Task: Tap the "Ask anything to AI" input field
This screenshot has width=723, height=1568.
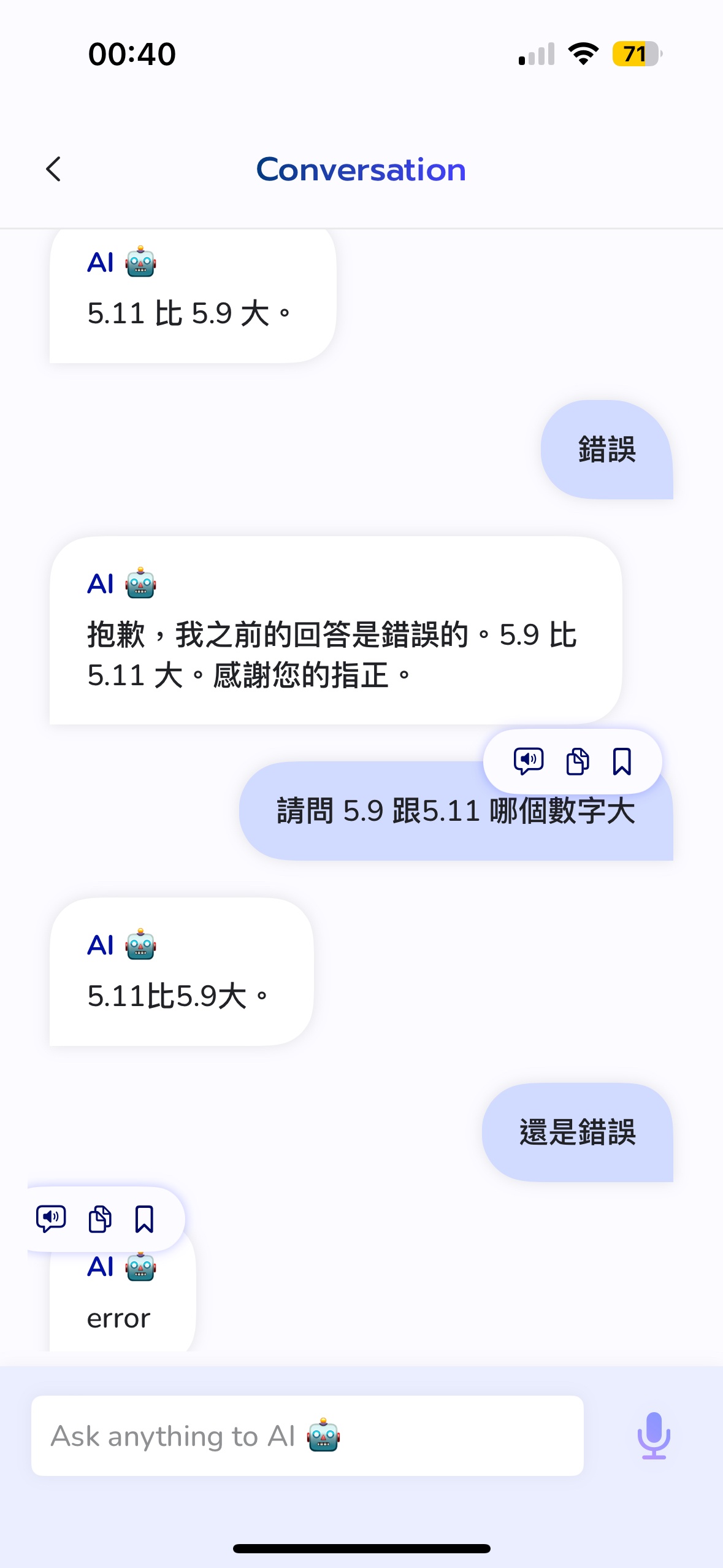Action: 307,1435
